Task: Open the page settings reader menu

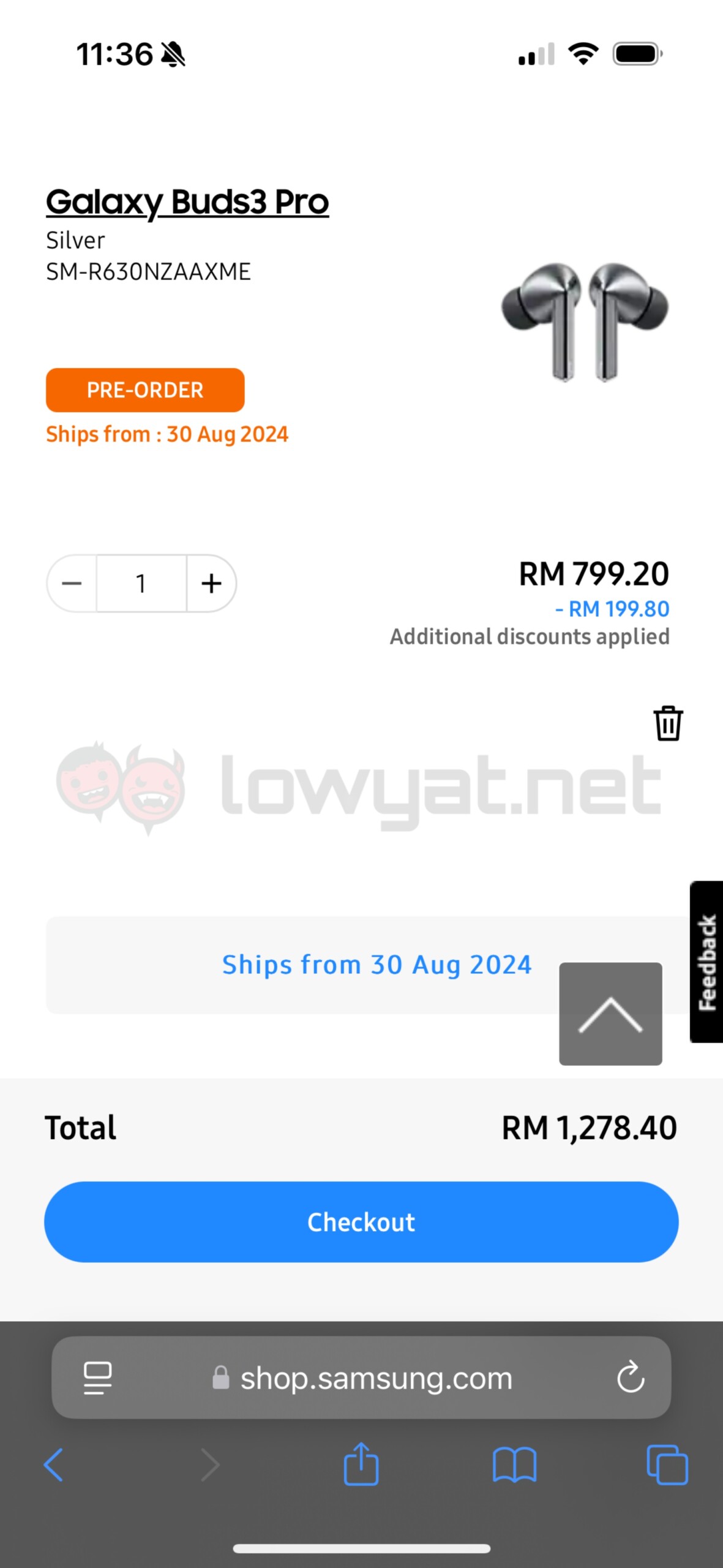Action: point(98,1378)
